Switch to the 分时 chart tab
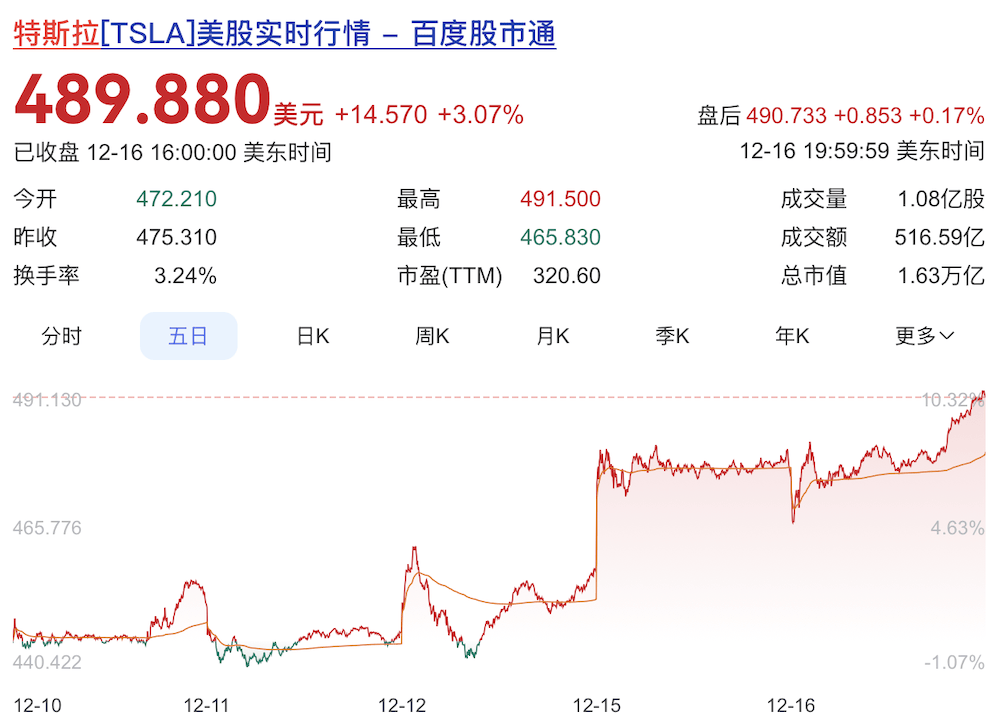 62,336
